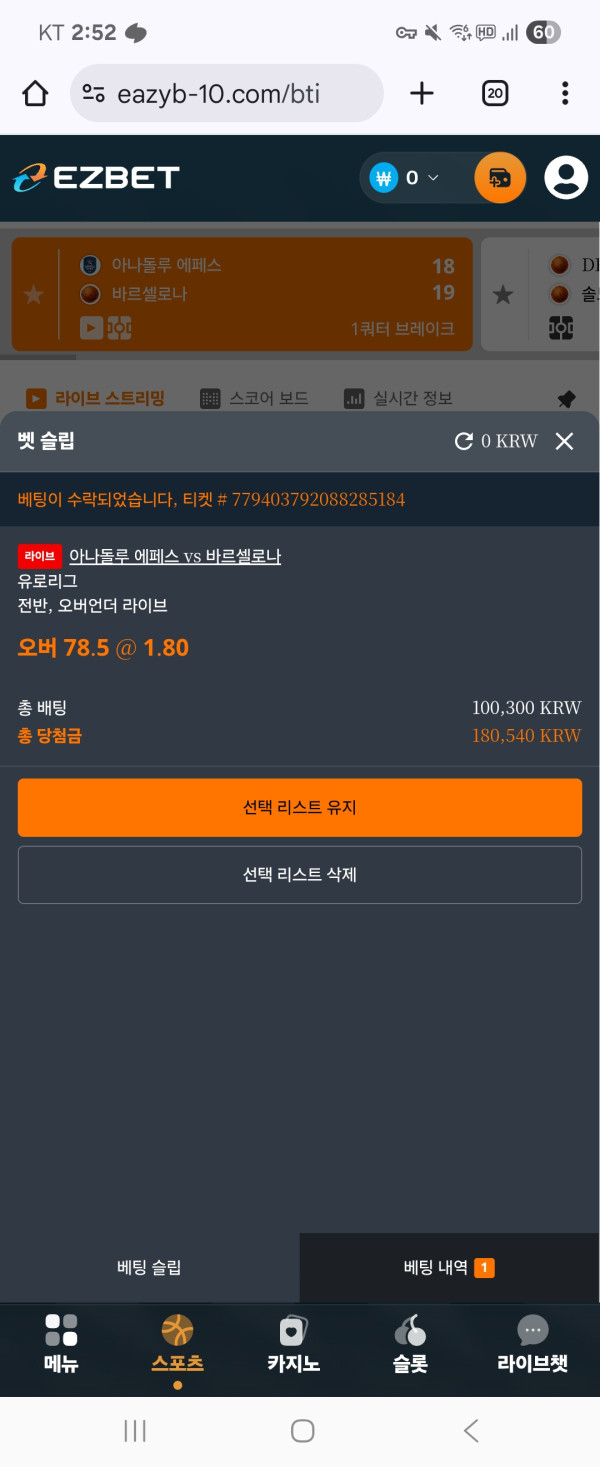Open 아나돌루 에페스 vs 바르셀로나 match link

point(175,556)
